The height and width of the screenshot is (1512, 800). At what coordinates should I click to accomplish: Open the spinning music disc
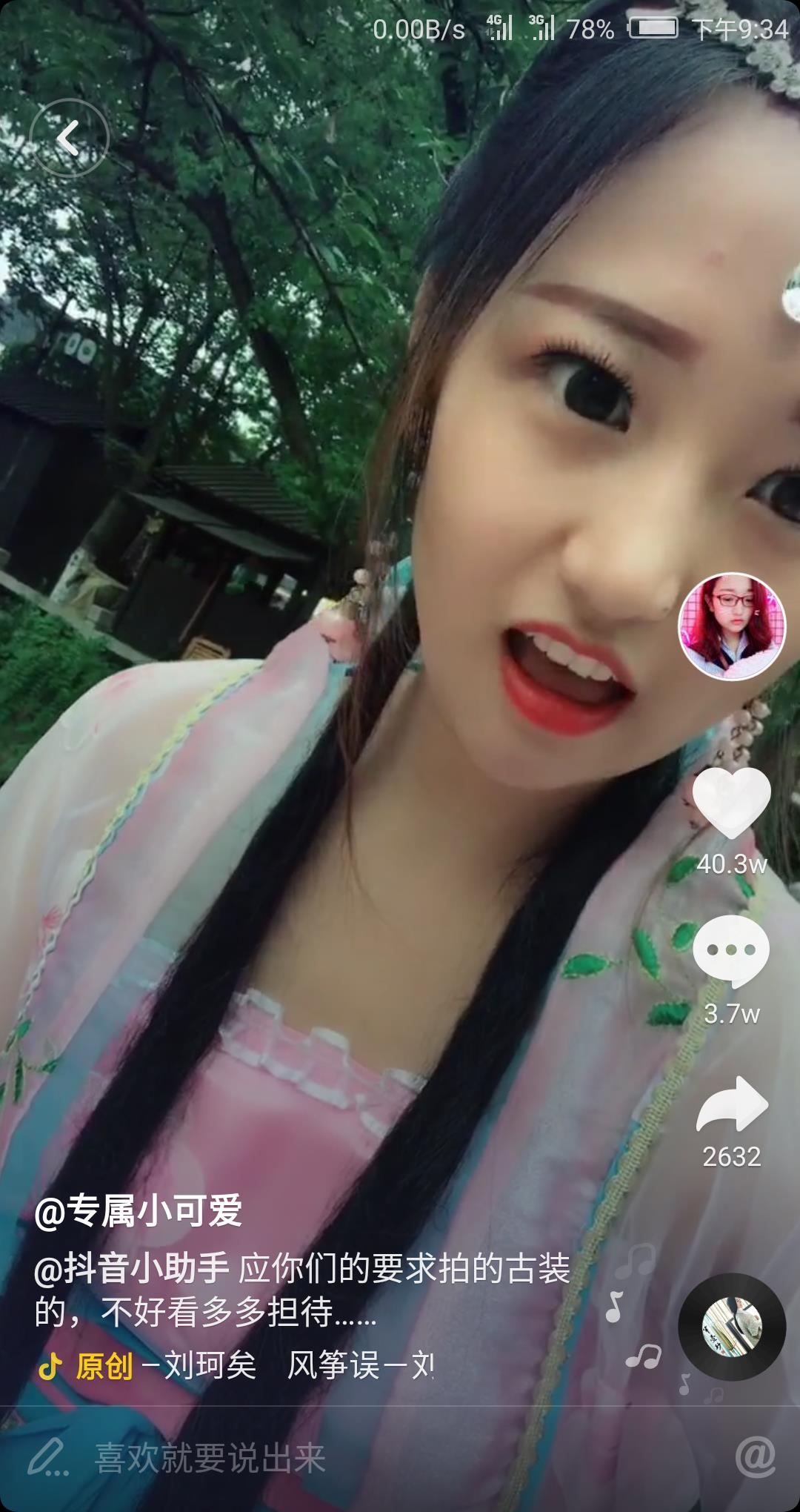tap(732, 1327)
